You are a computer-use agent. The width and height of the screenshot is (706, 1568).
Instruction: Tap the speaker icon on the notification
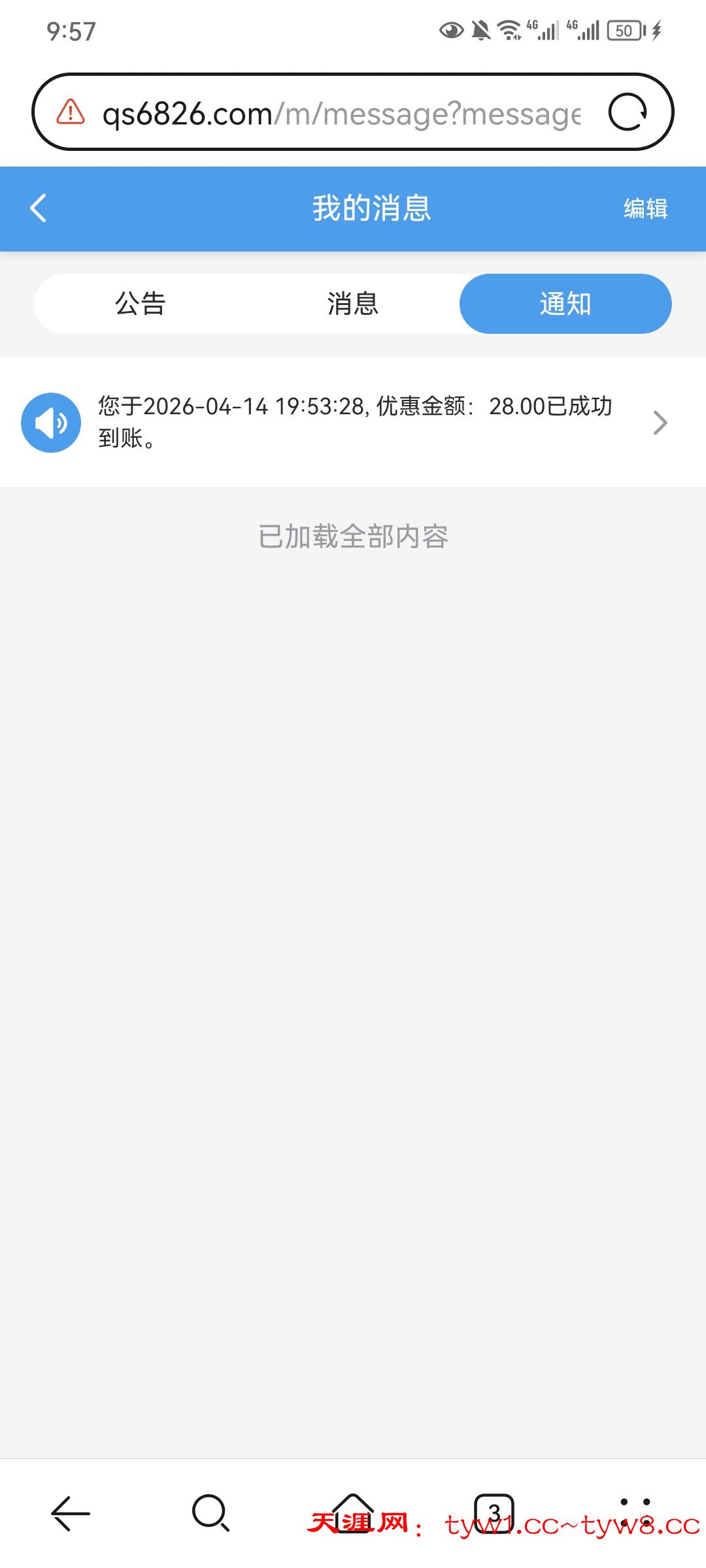pos(51,423)
